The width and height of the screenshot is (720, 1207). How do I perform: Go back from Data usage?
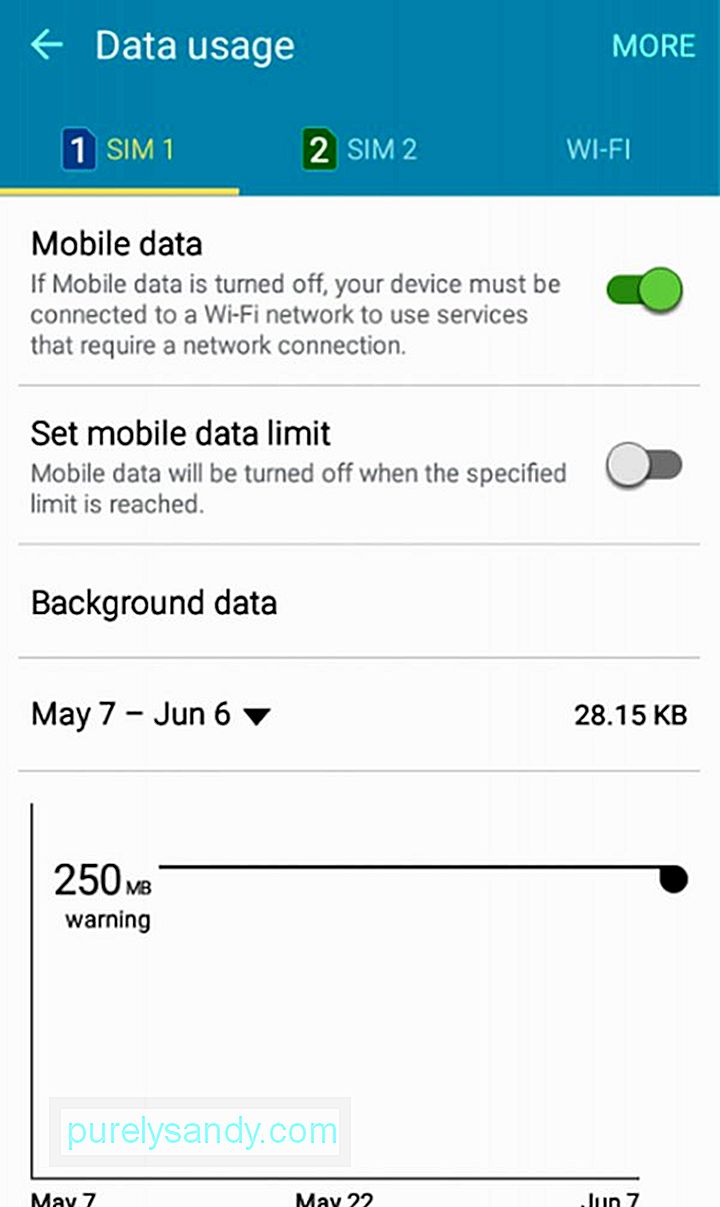tap(47, 45)
